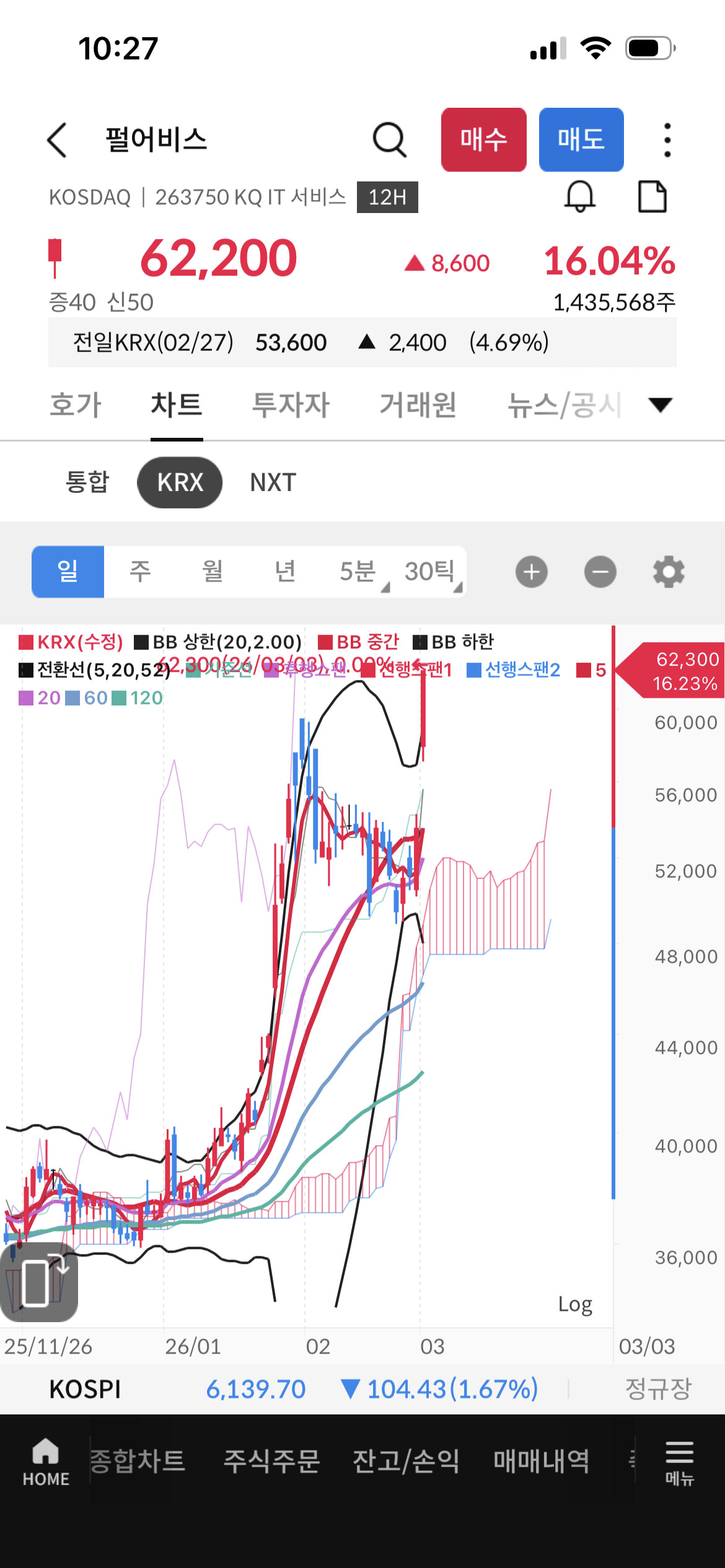Switch chart to monthly 월 period
Screen dimensions: 725x1568
coord(213,572)
